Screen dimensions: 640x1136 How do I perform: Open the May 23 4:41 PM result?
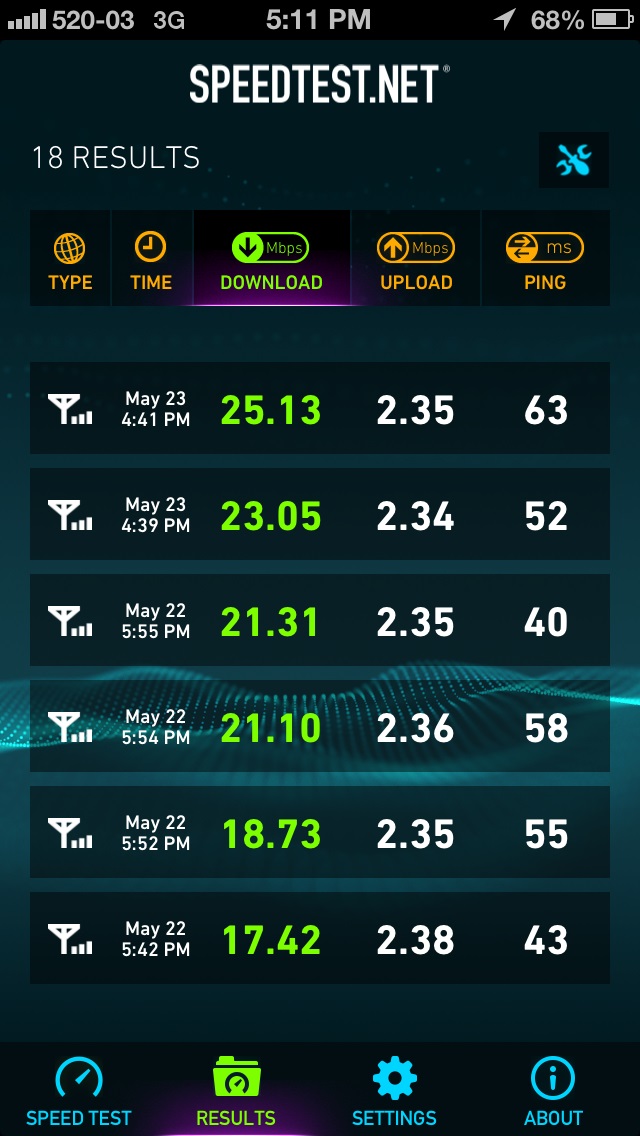click(x=320, y=409)
